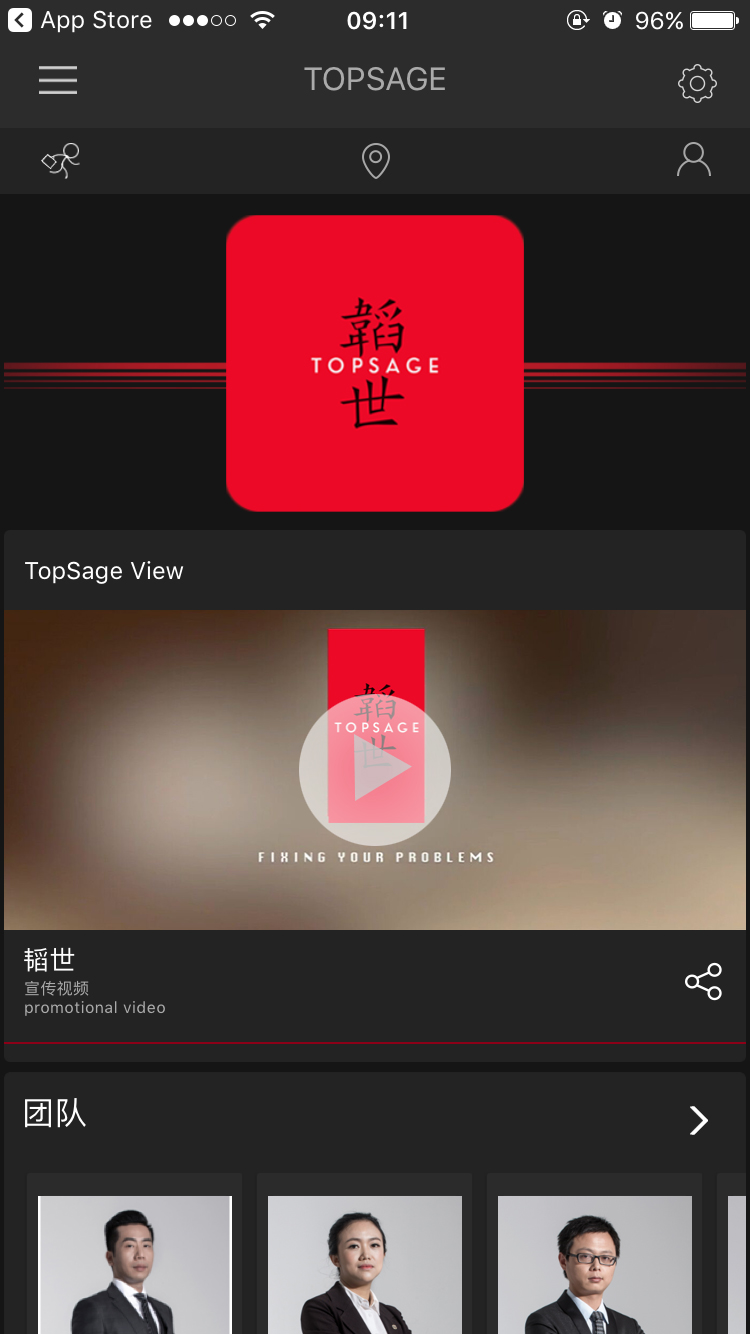Screen dimensions: 750x1334
Task: Open the hamburger drawer menu
Action: (58, 81)
